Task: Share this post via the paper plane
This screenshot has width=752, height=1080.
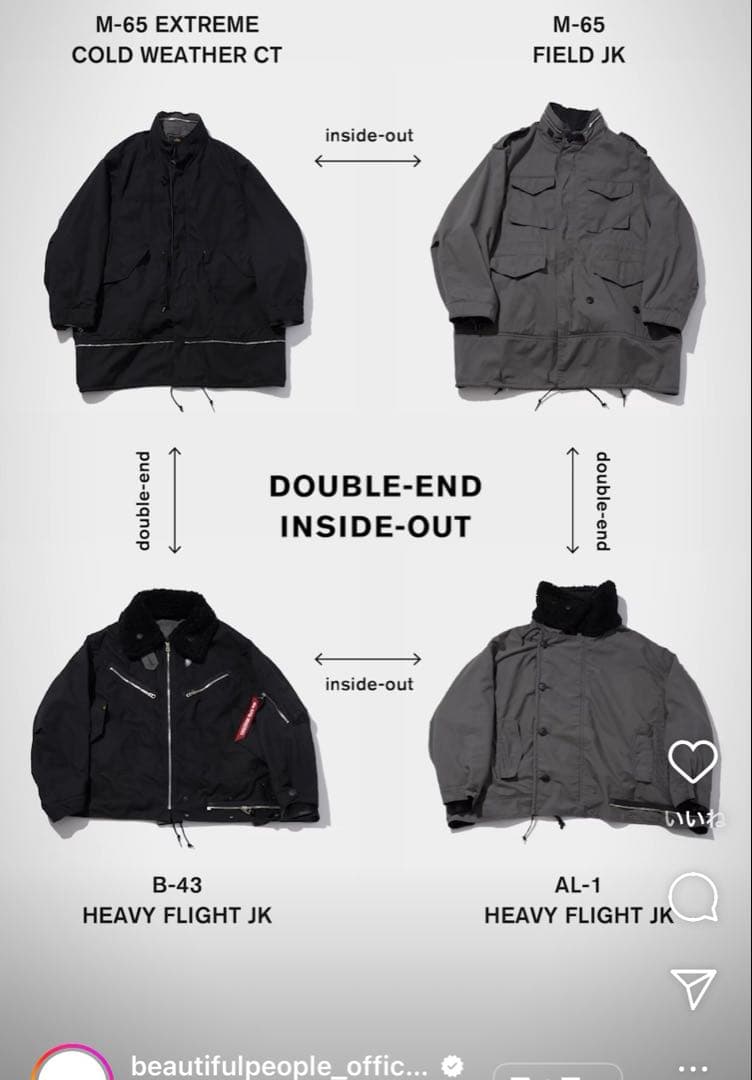Action: [x=693, y=988]
